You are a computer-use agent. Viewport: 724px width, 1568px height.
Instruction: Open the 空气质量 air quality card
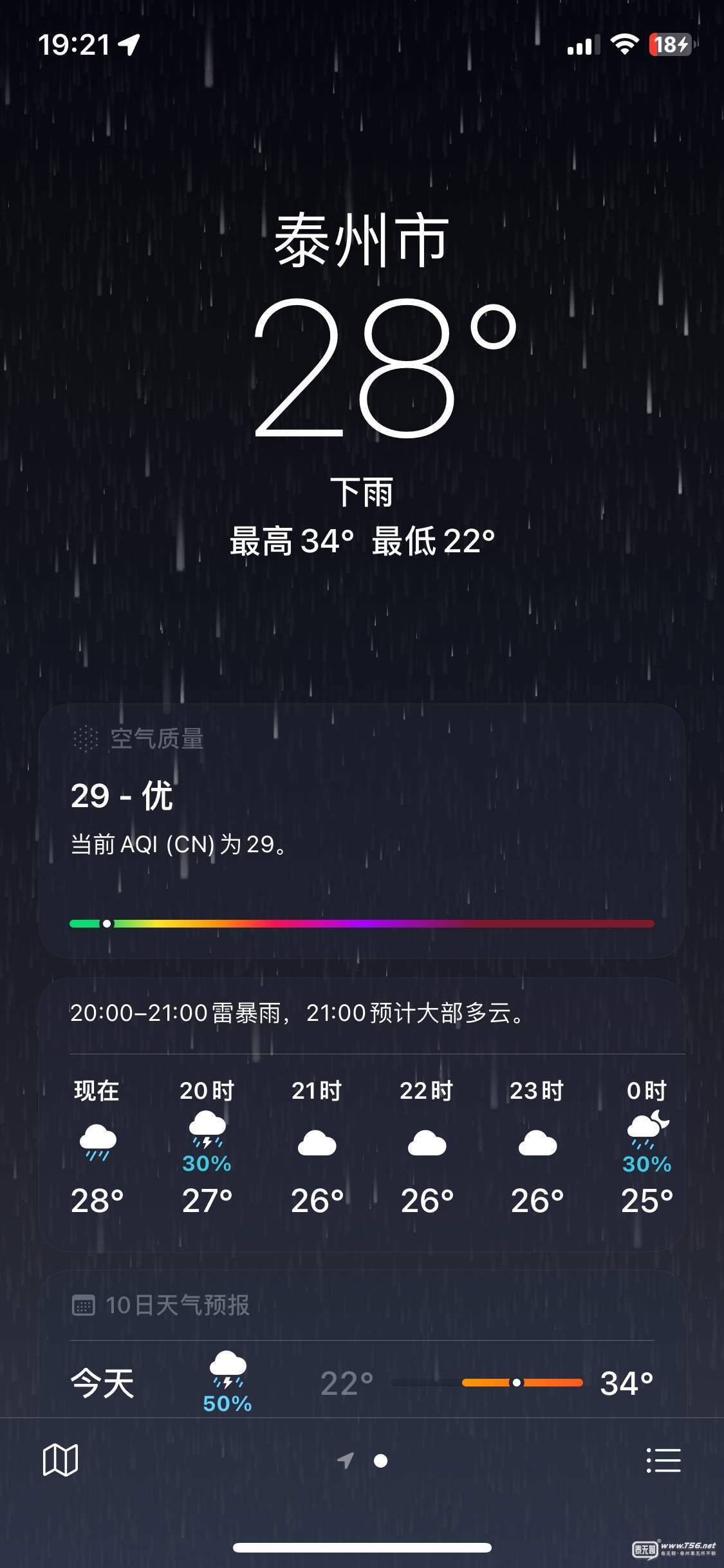[x=360, y=830]
